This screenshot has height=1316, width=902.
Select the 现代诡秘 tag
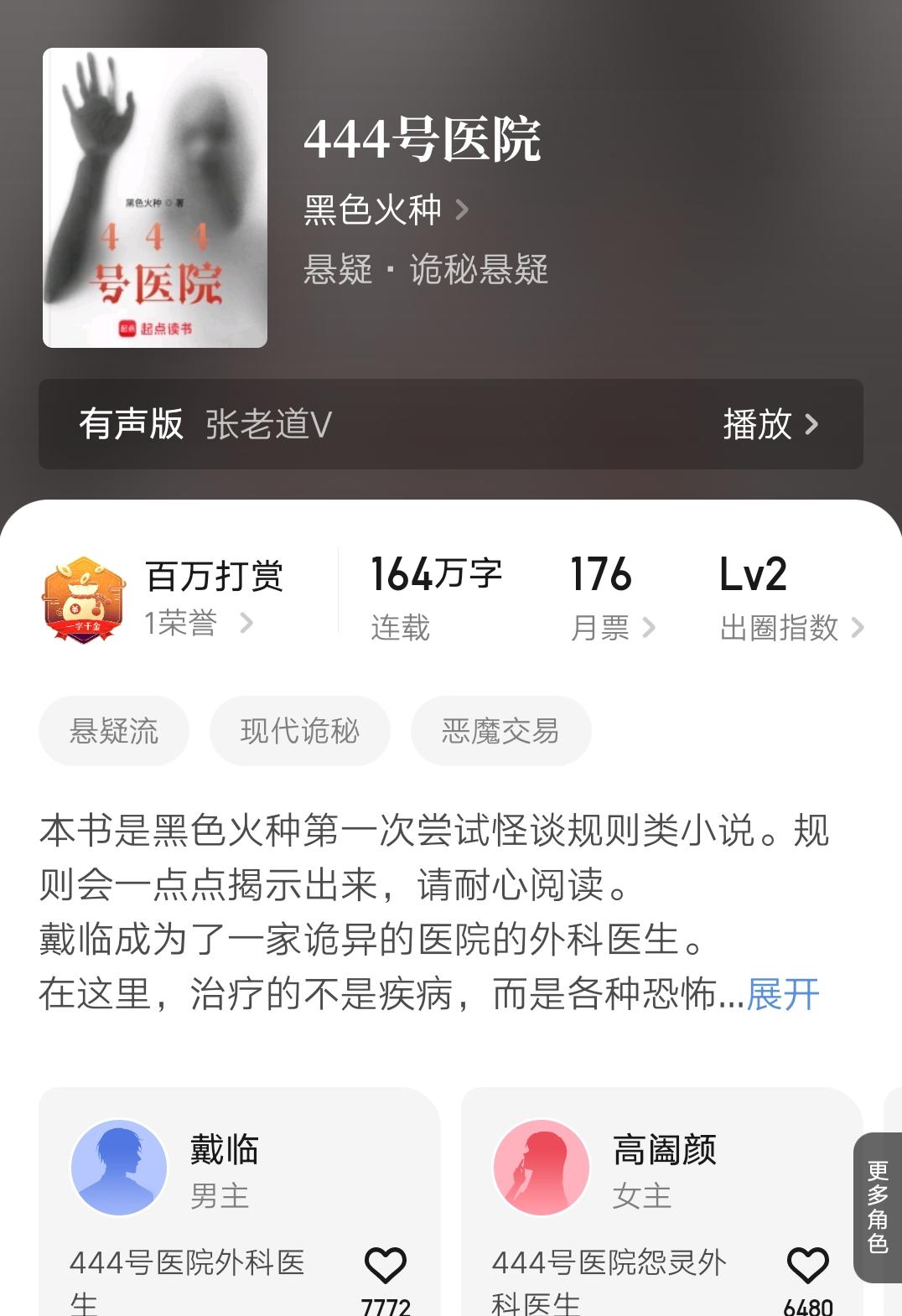[299, 731]
